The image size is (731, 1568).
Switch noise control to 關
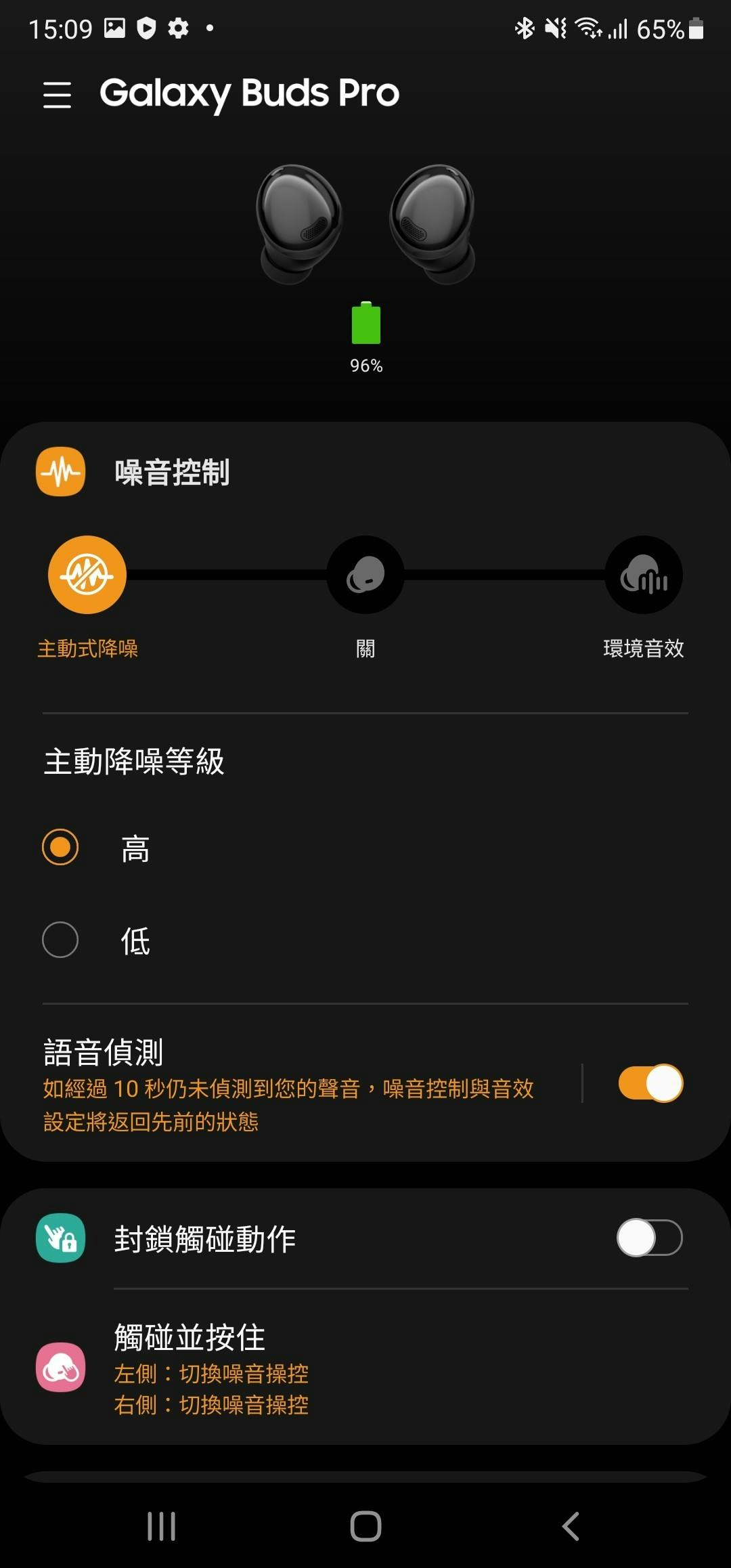click(x=365, y=575)
